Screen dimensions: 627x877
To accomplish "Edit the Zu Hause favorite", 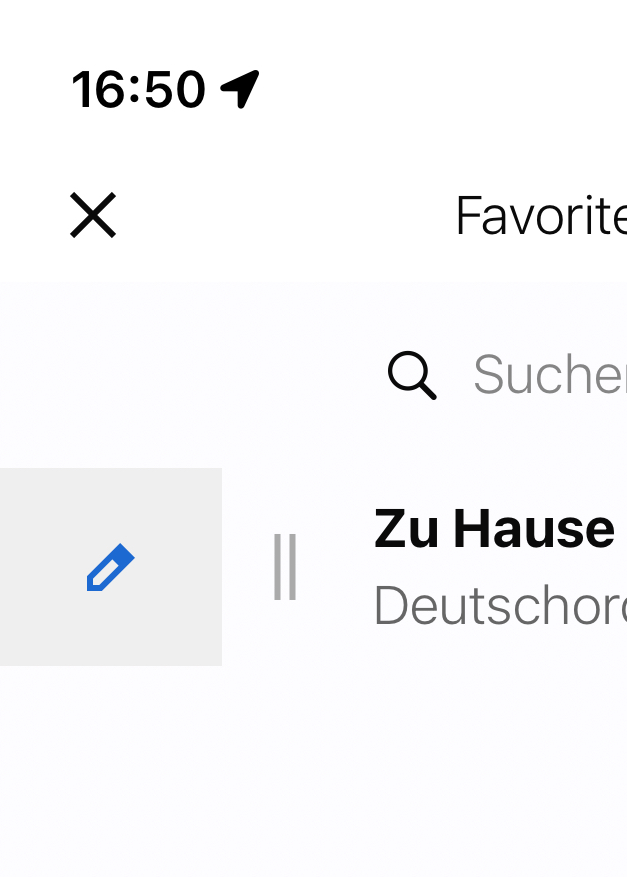I will pos(110,567).
